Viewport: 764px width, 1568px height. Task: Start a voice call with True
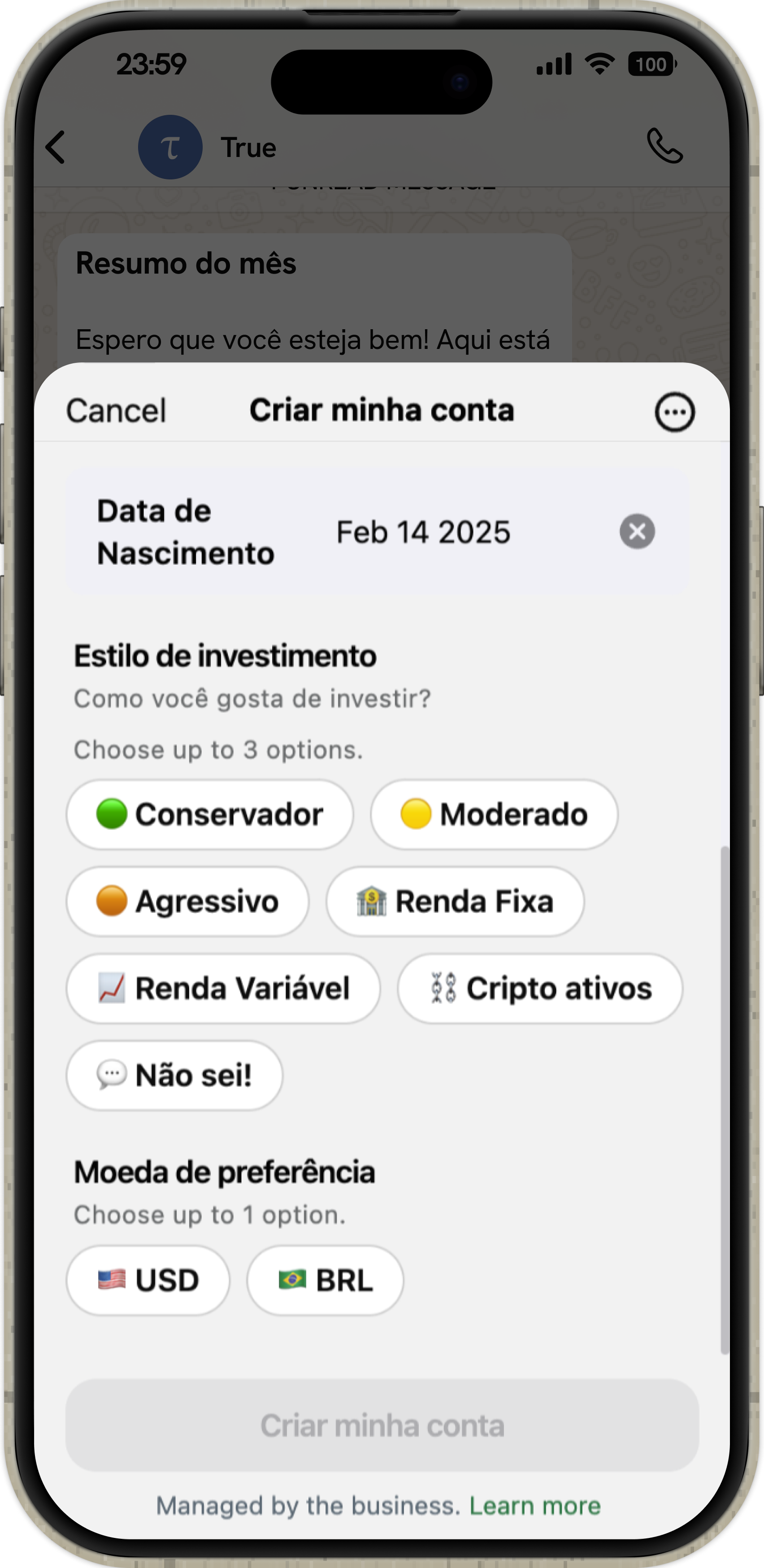click(665, 146)
